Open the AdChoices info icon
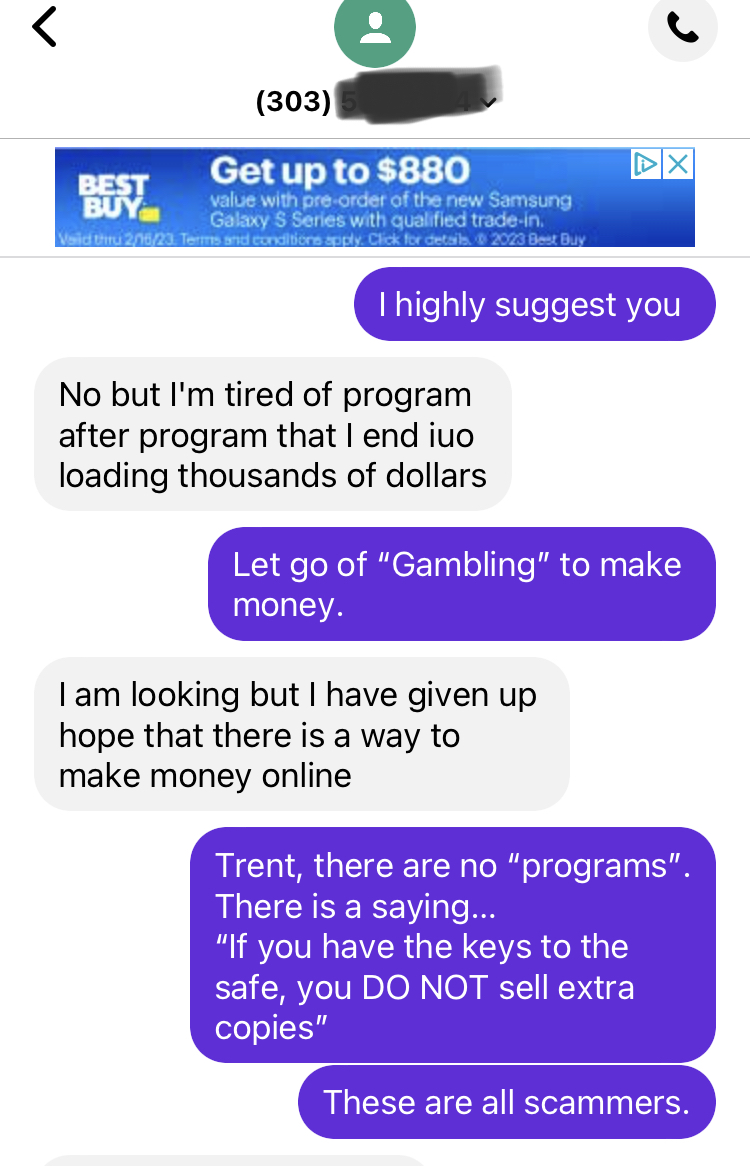This screenshot has width=750, height=1166. [646, 164]
